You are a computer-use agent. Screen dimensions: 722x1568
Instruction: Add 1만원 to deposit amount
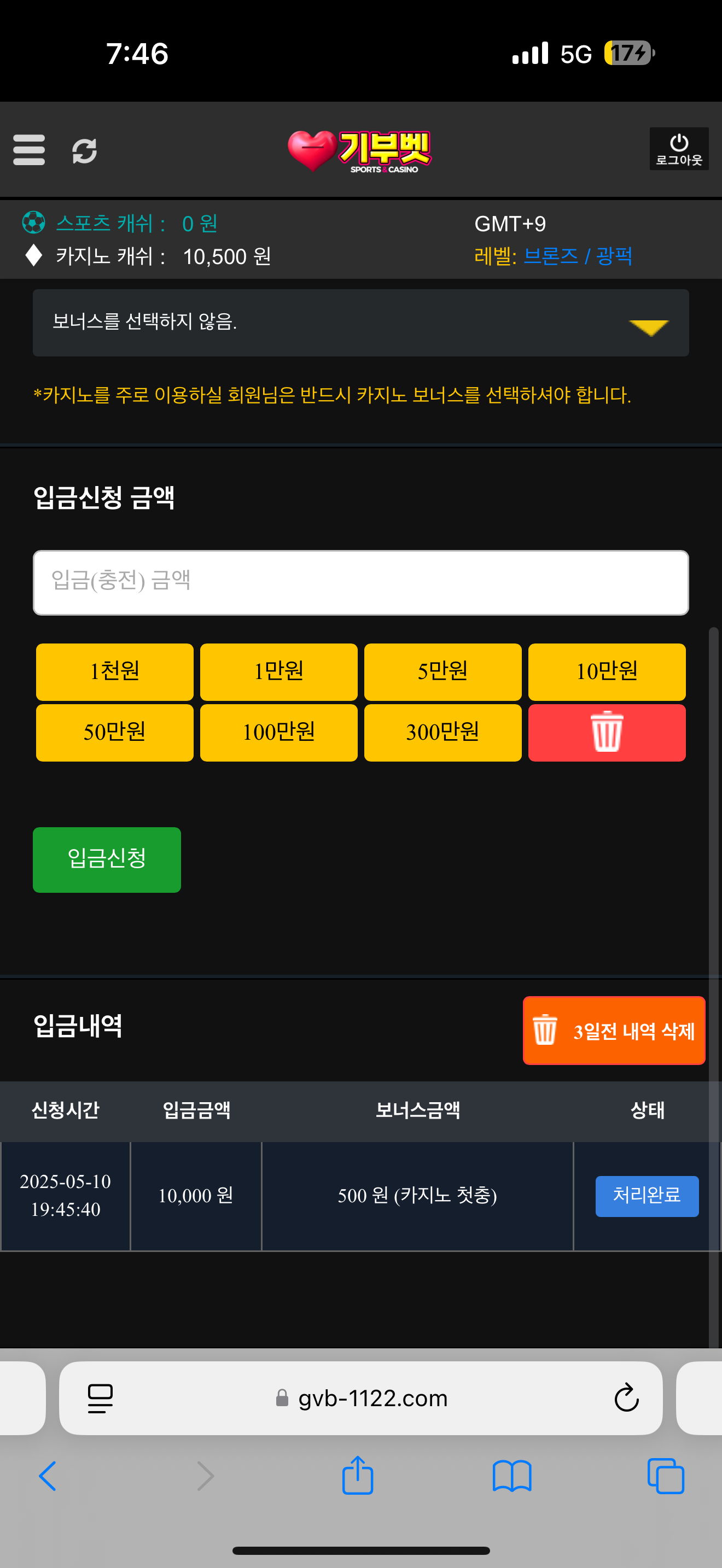278,671
